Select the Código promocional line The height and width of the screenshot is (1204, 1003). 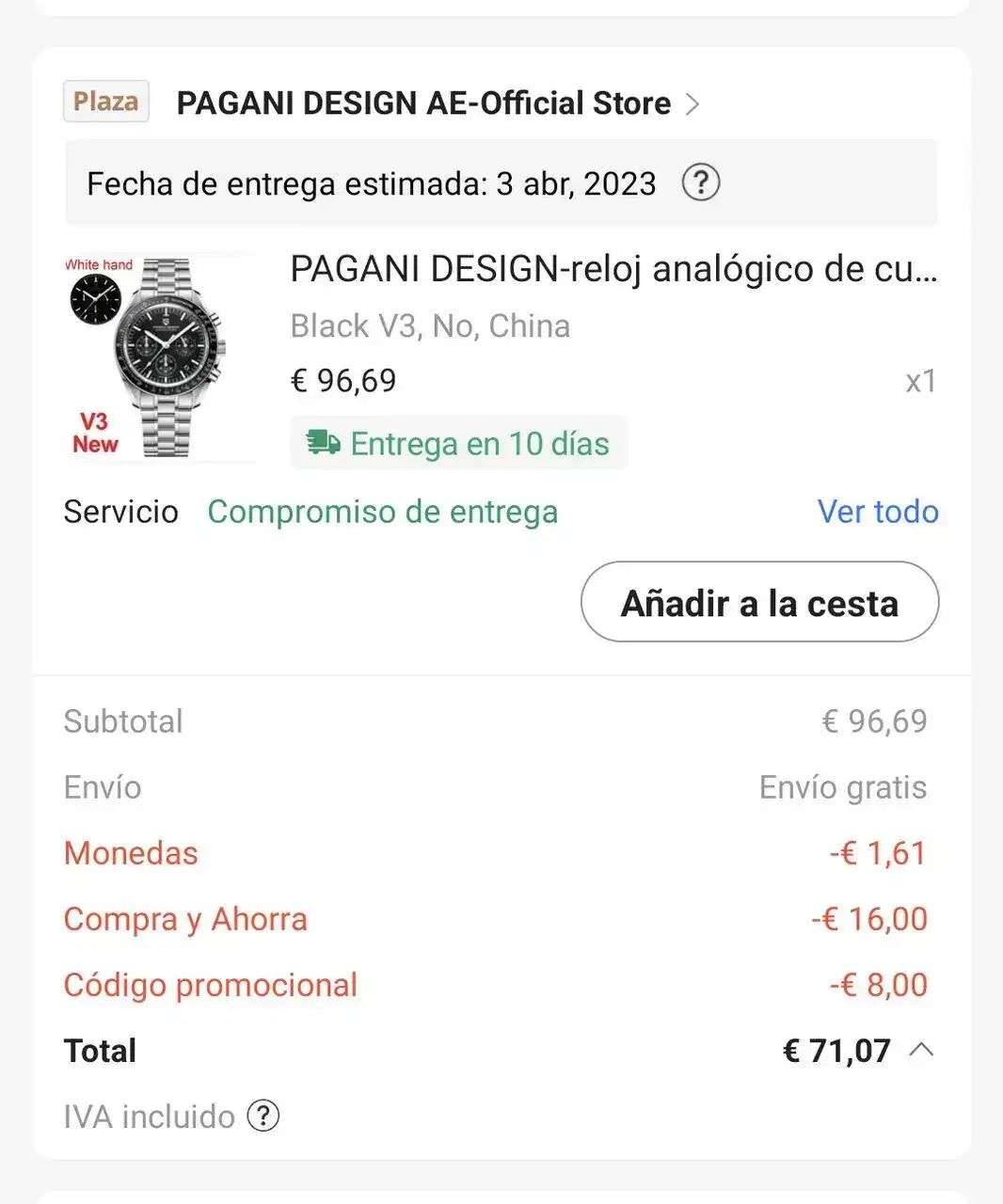coord(210,985)
